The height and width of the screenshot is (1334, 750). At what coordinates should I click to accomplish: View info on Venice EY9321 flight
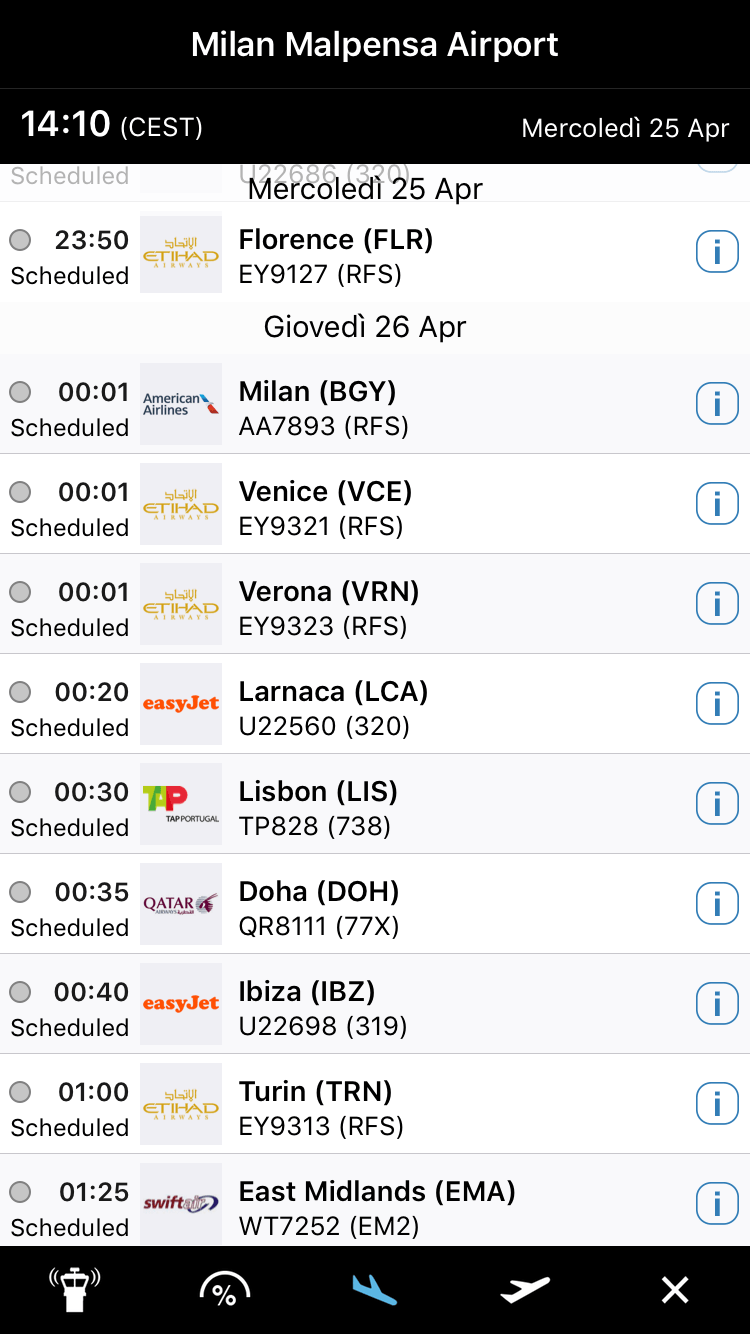[x=716, y=504]
